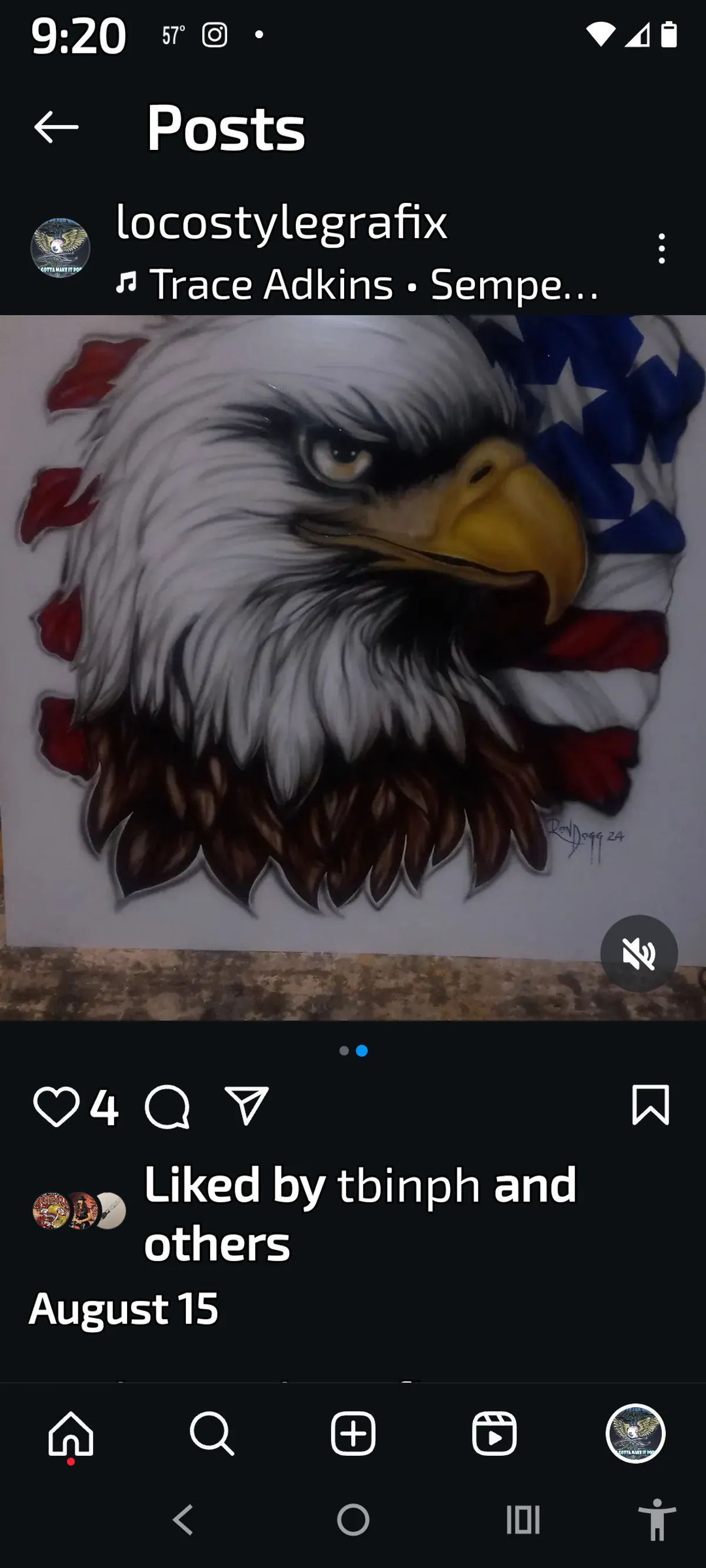Switch to the Home tab

coord(71,1434)
